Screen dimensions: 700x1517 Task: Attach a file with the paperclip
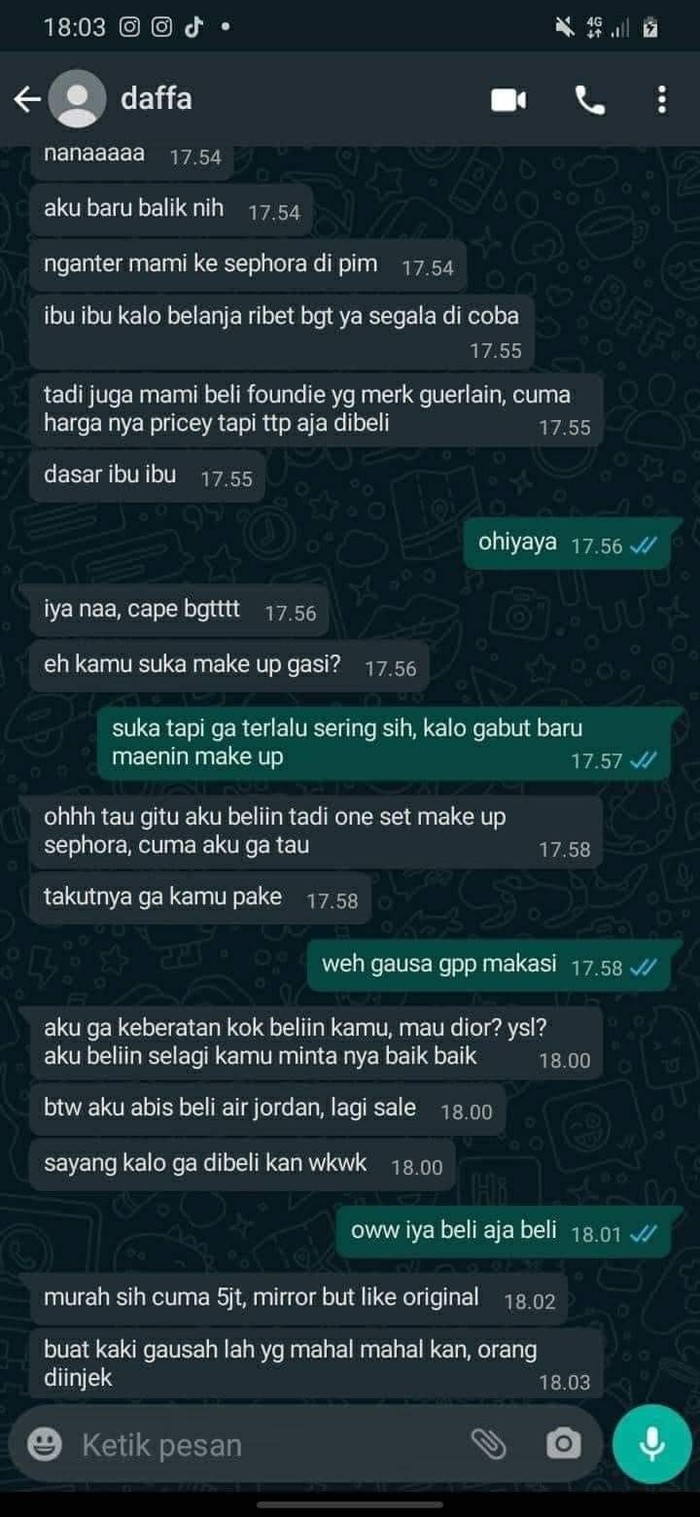[488, 1443]
